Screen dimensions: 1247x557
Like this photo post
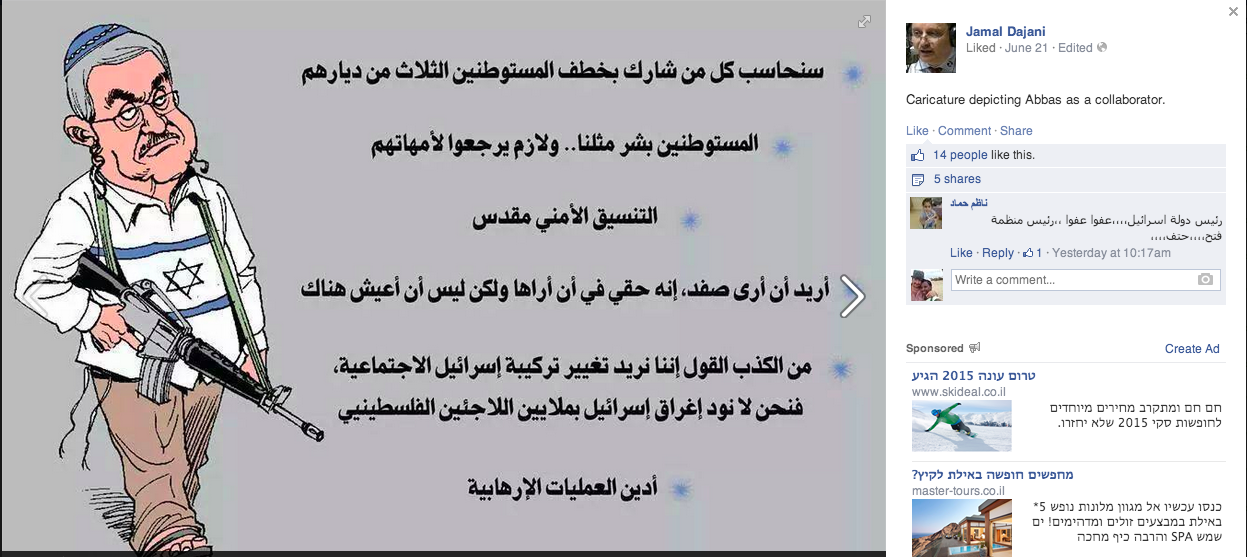coord(917,131)
